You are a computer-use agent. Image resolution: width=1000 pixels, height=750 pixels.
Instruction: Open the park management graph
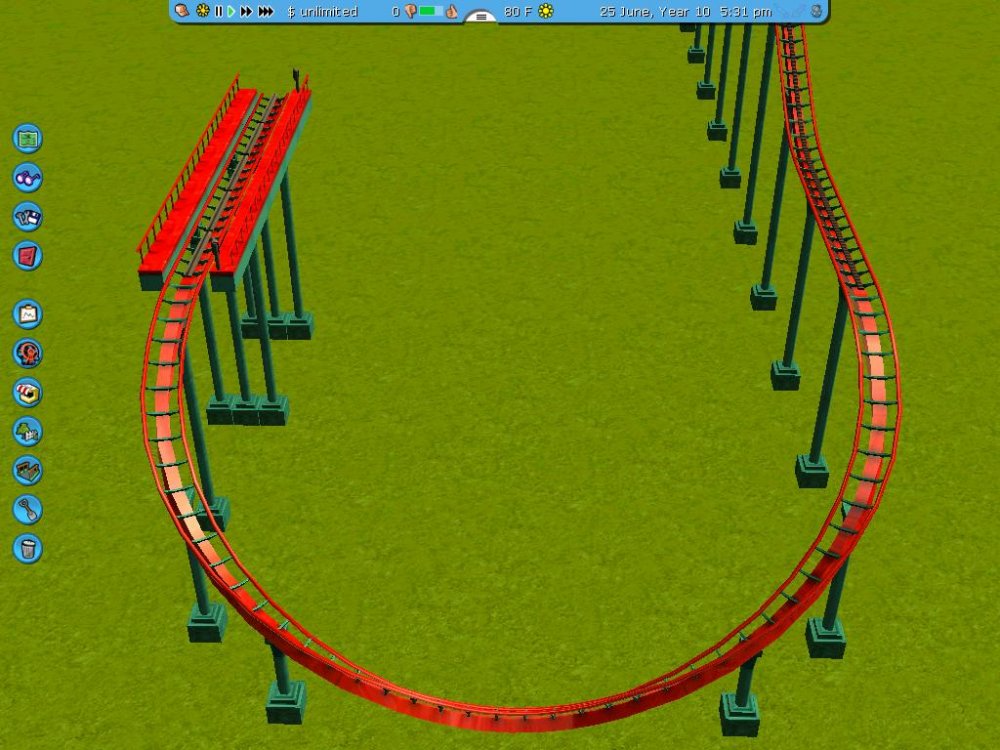[27, 314]
